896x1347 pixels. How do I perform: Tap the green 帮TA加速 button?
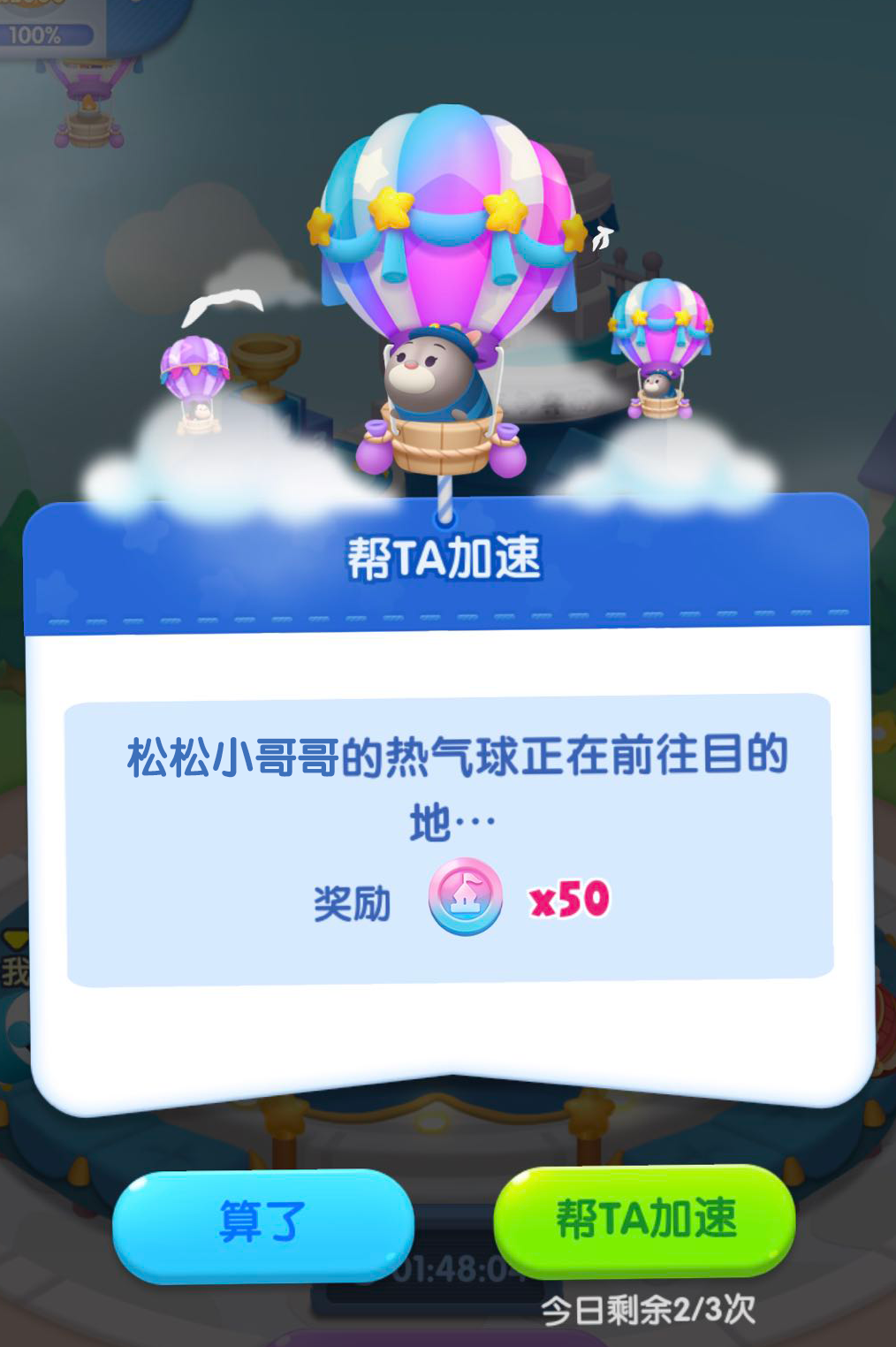click(644, 1220)
